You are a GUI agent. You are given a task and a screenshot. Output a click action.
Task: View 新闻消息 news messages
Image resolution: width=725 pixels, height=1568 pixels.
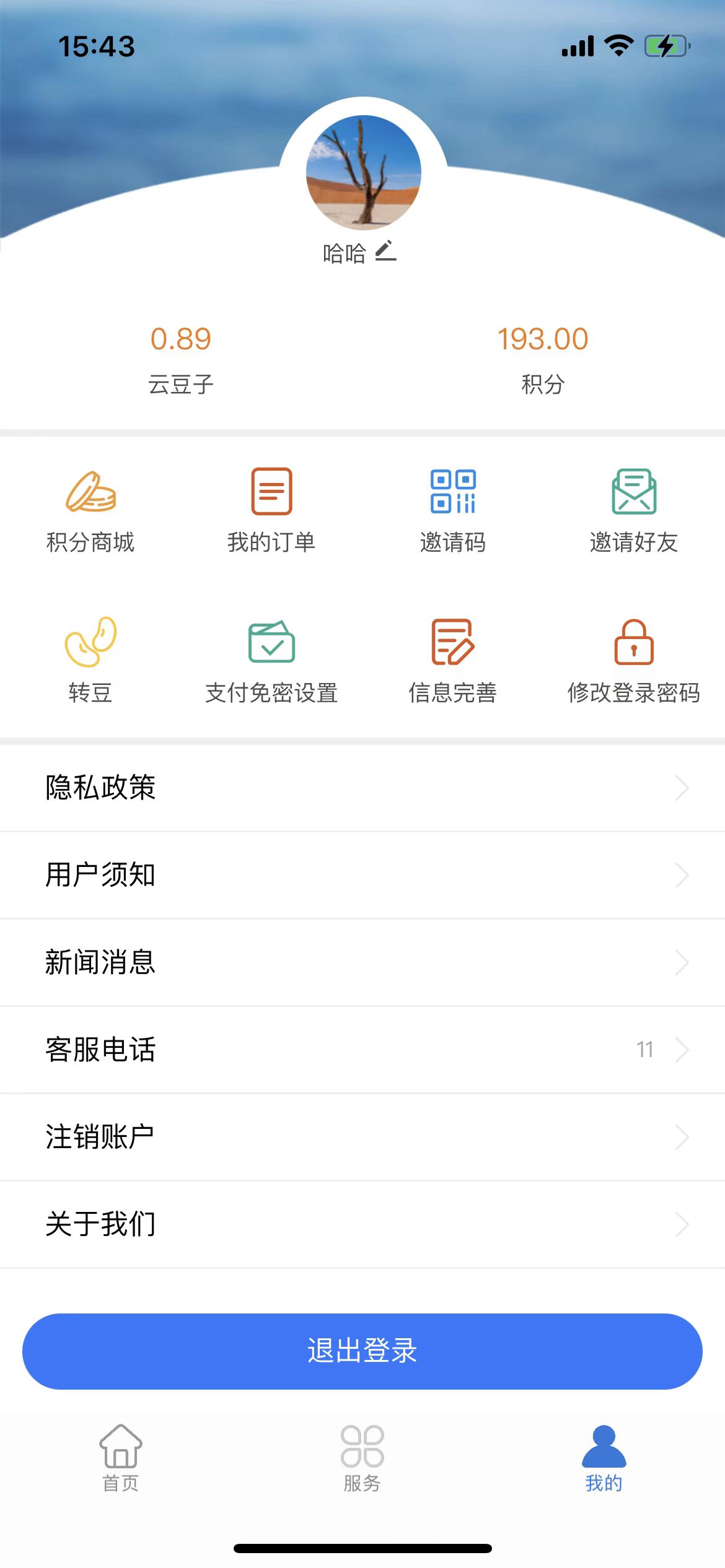[362, 962]
